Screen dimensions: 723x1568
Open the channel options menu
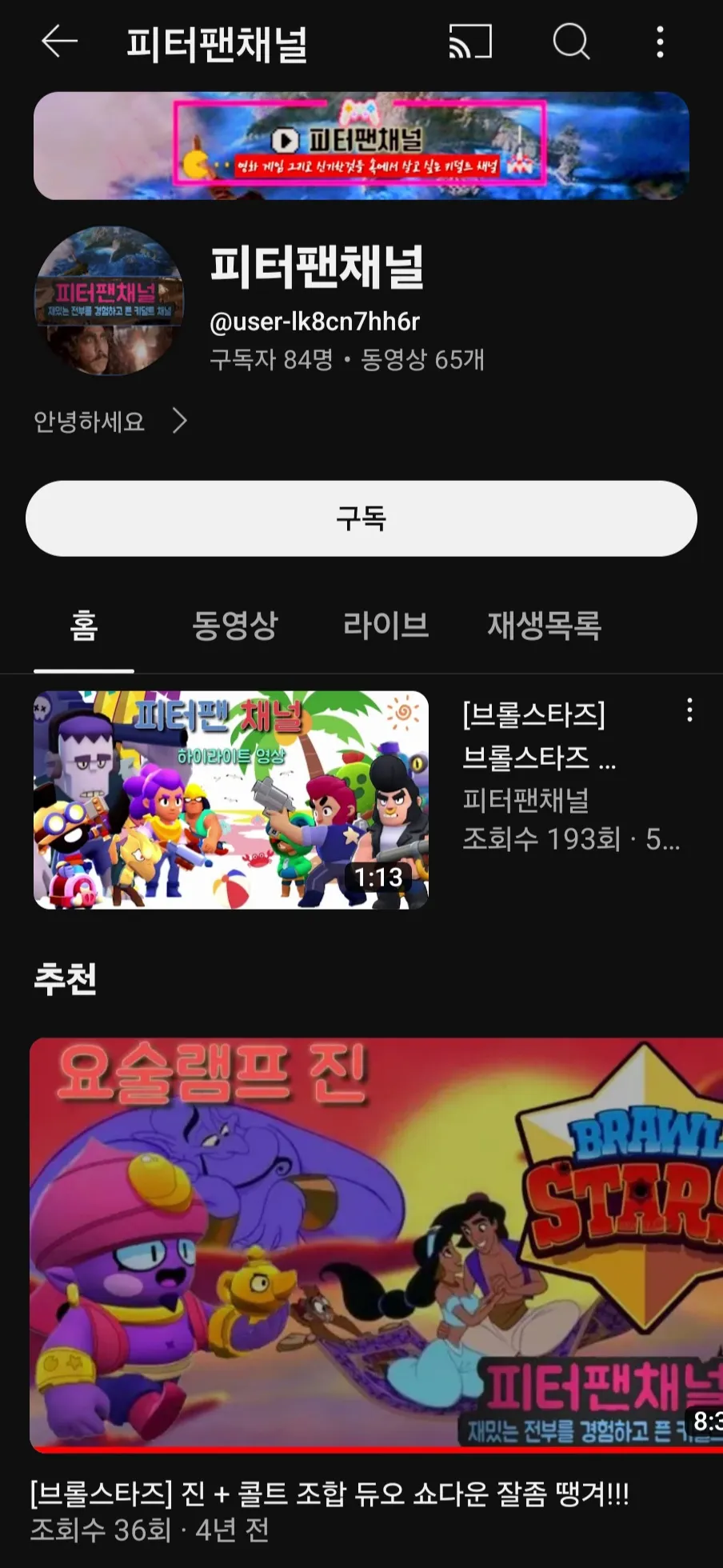coord(661,44)
